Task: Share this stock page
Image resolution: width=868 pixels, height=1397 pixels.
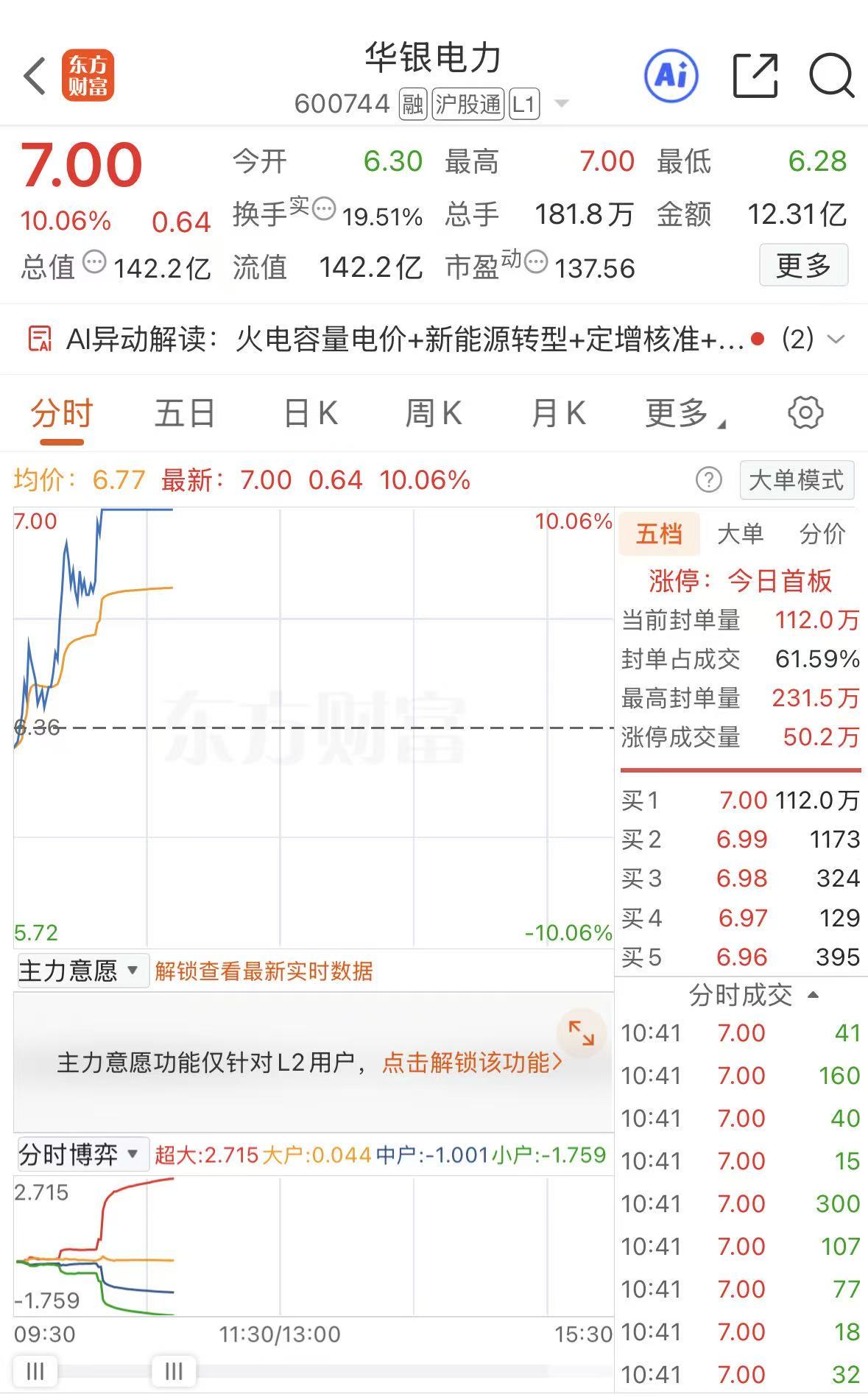Action: click(x=755, y=75)
